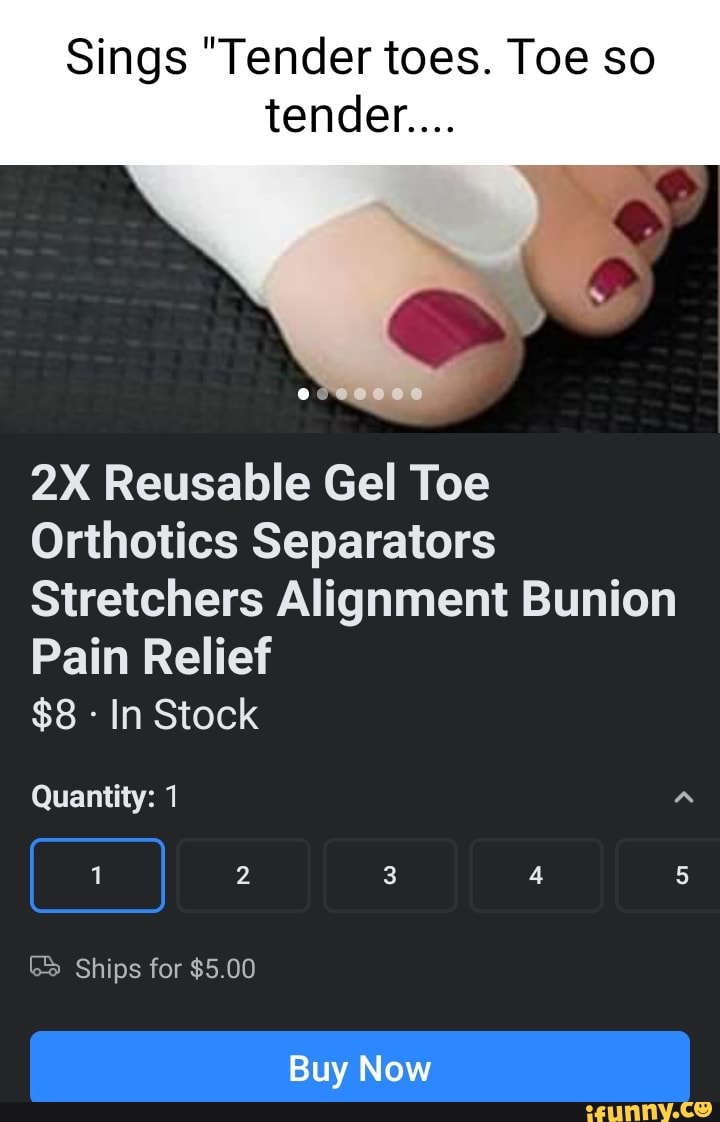Select quantity 2 from the picker

243,875
